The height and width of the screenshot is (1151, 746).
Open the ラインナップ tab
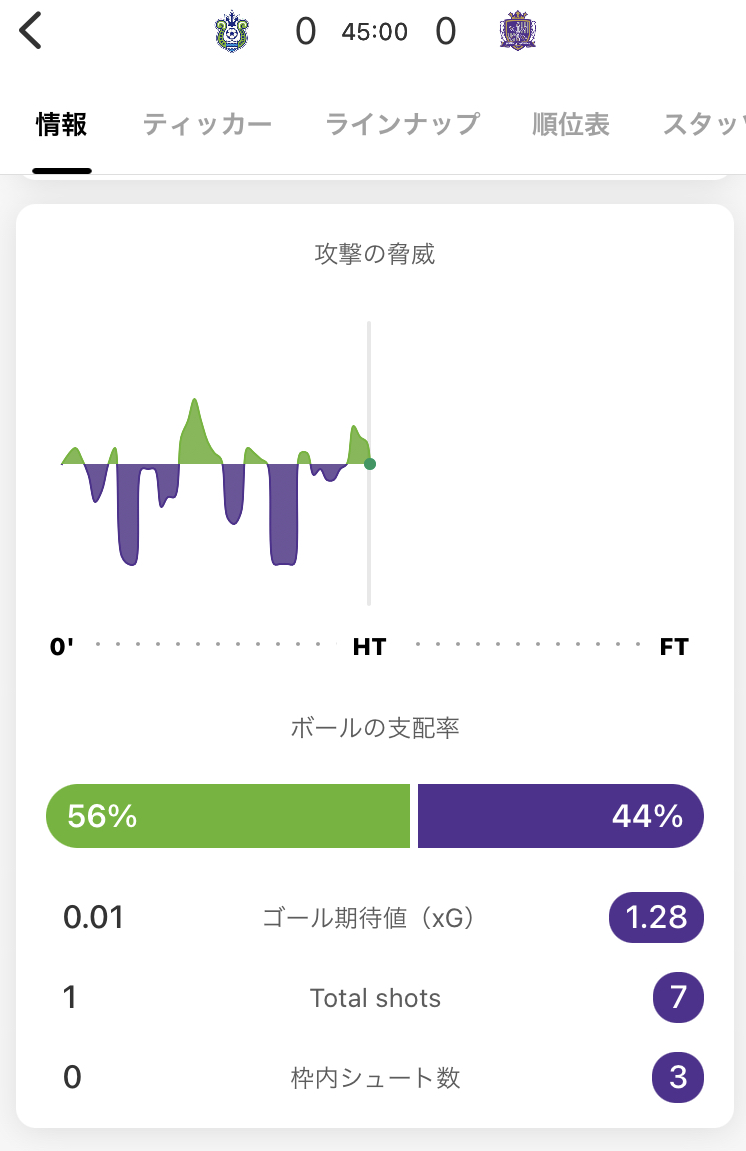pyautogui.click(x=402, y=123)
